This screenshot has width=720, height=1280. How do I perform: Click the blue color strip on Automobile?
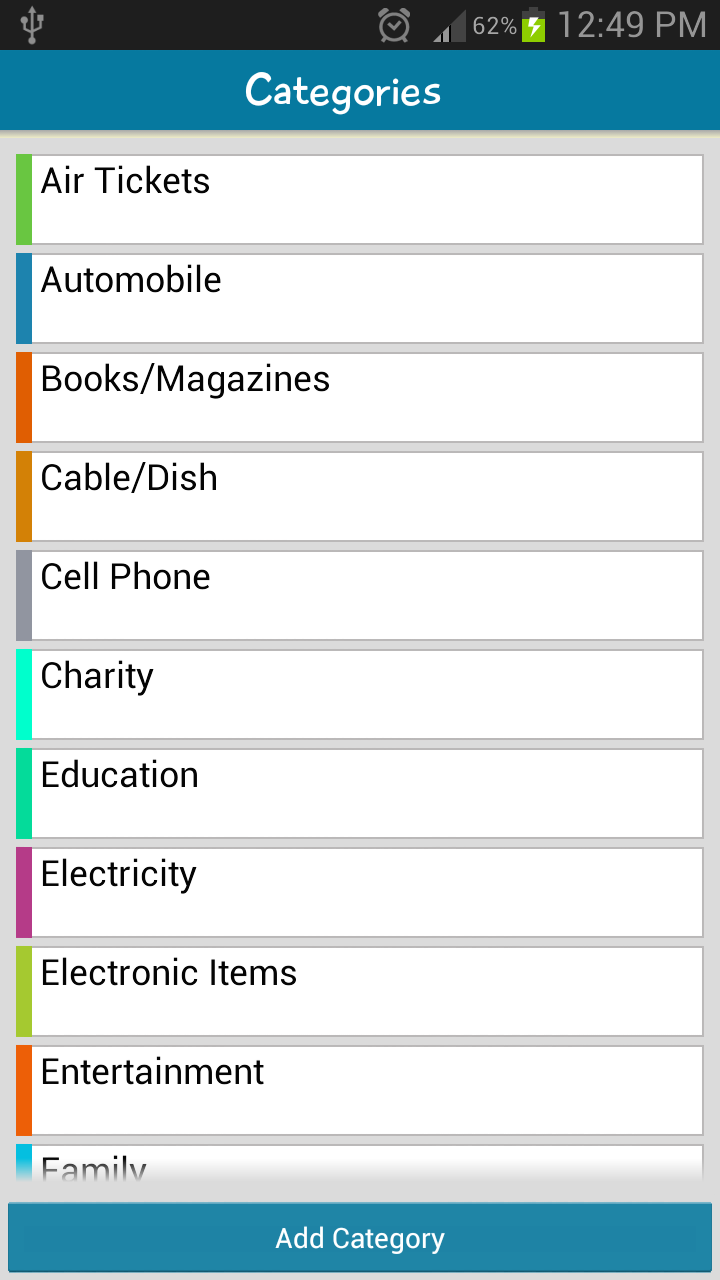22,297
